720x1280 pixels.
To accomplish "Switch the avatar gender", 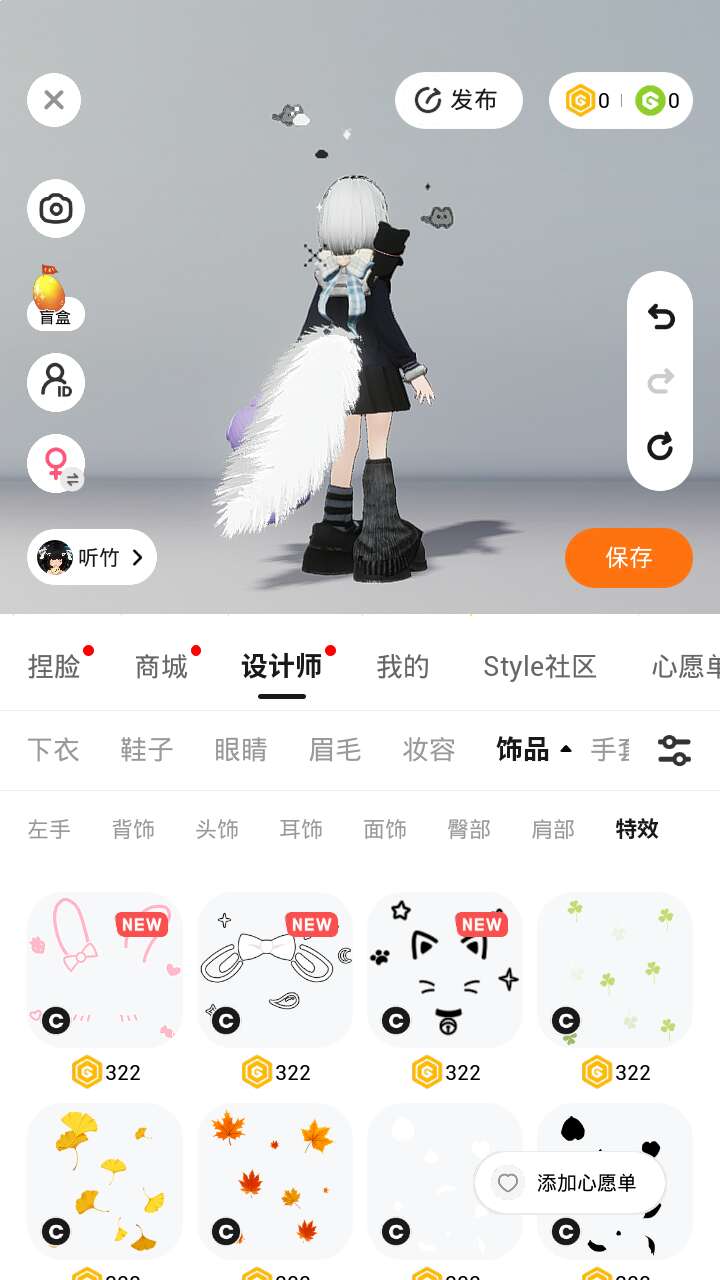I will (55, 463).
